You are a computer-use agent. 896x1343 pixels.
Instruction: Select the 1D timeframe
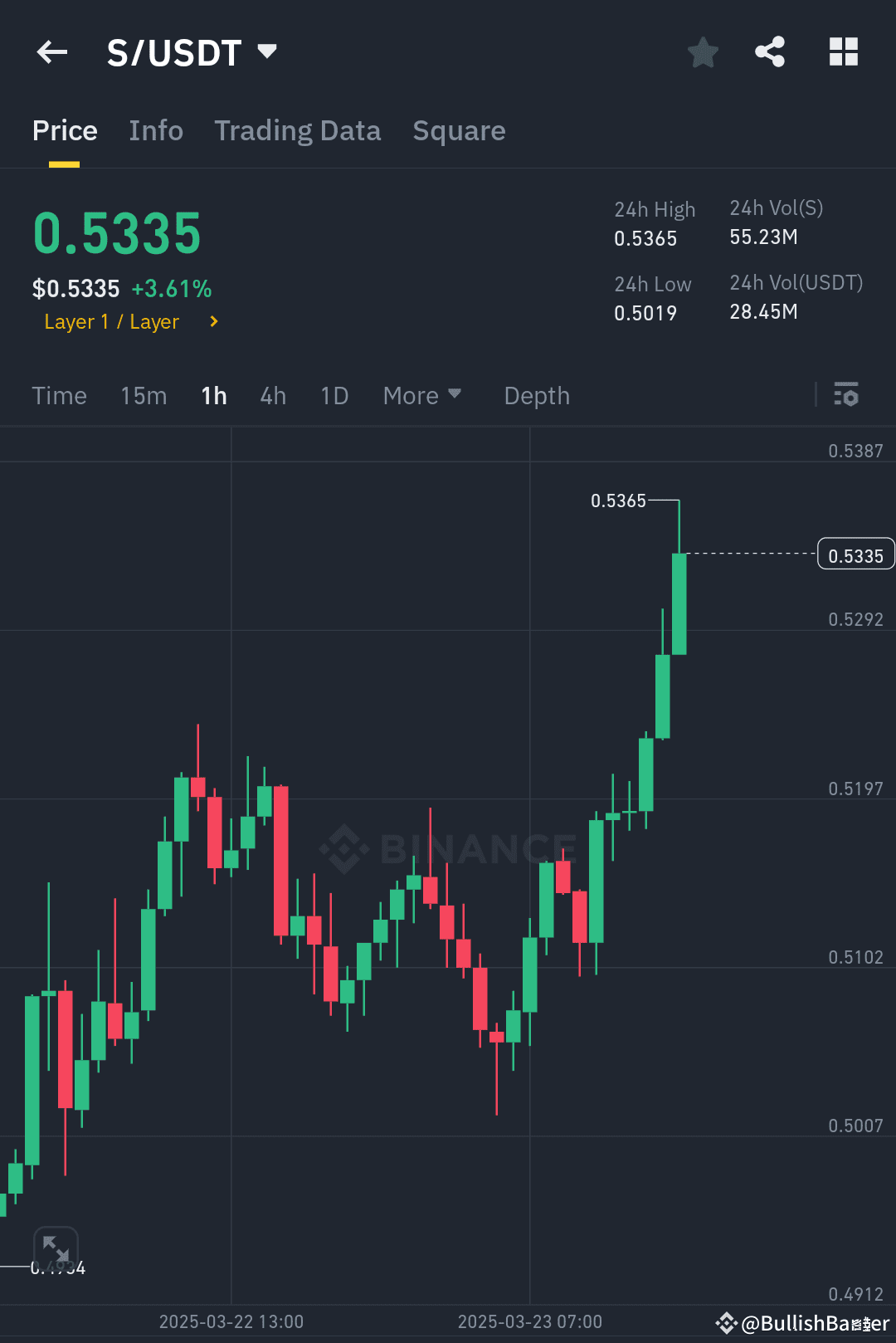click(x=334, y=396)
